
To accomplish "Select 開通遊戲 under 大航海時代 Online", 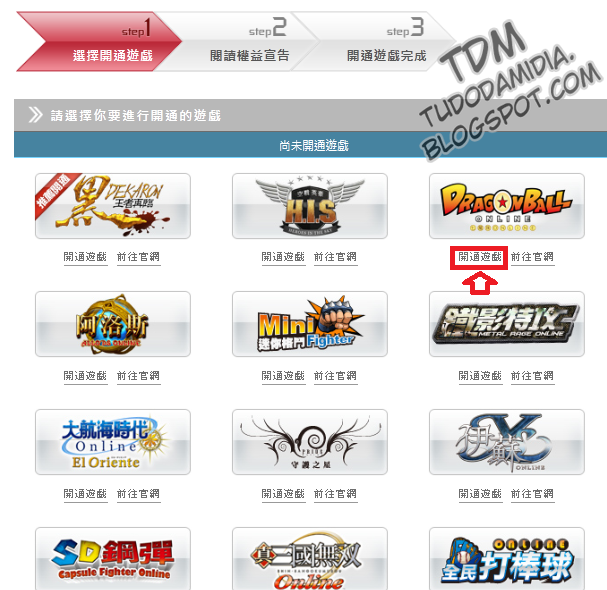I will tap(85, 494).
